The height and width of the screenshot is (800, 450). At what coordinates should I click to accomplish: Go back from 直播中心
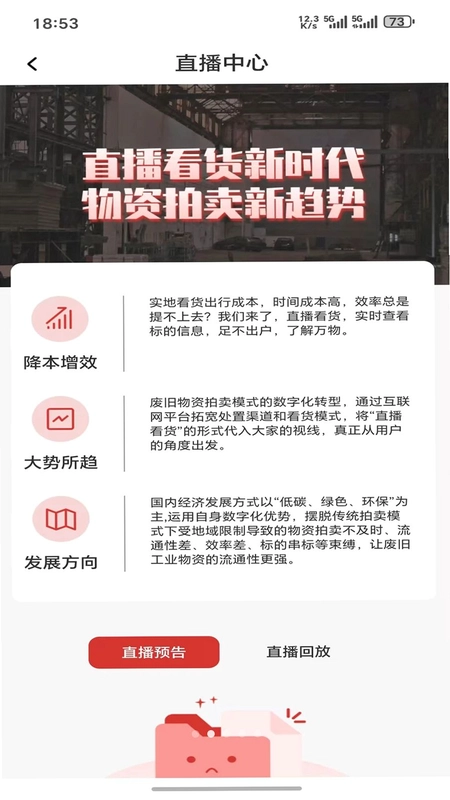(x=32, y=64)
